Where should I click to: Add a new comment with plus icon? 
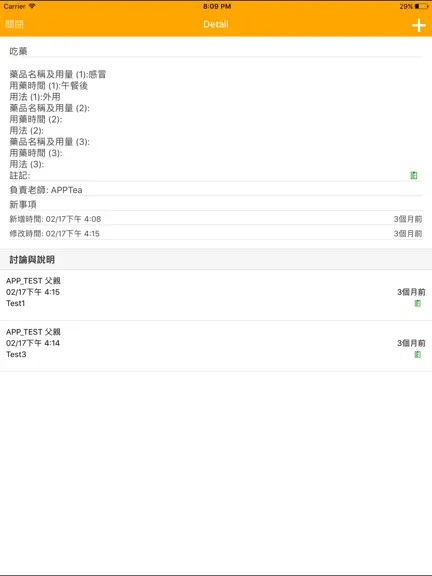click(x=418, y=25)
